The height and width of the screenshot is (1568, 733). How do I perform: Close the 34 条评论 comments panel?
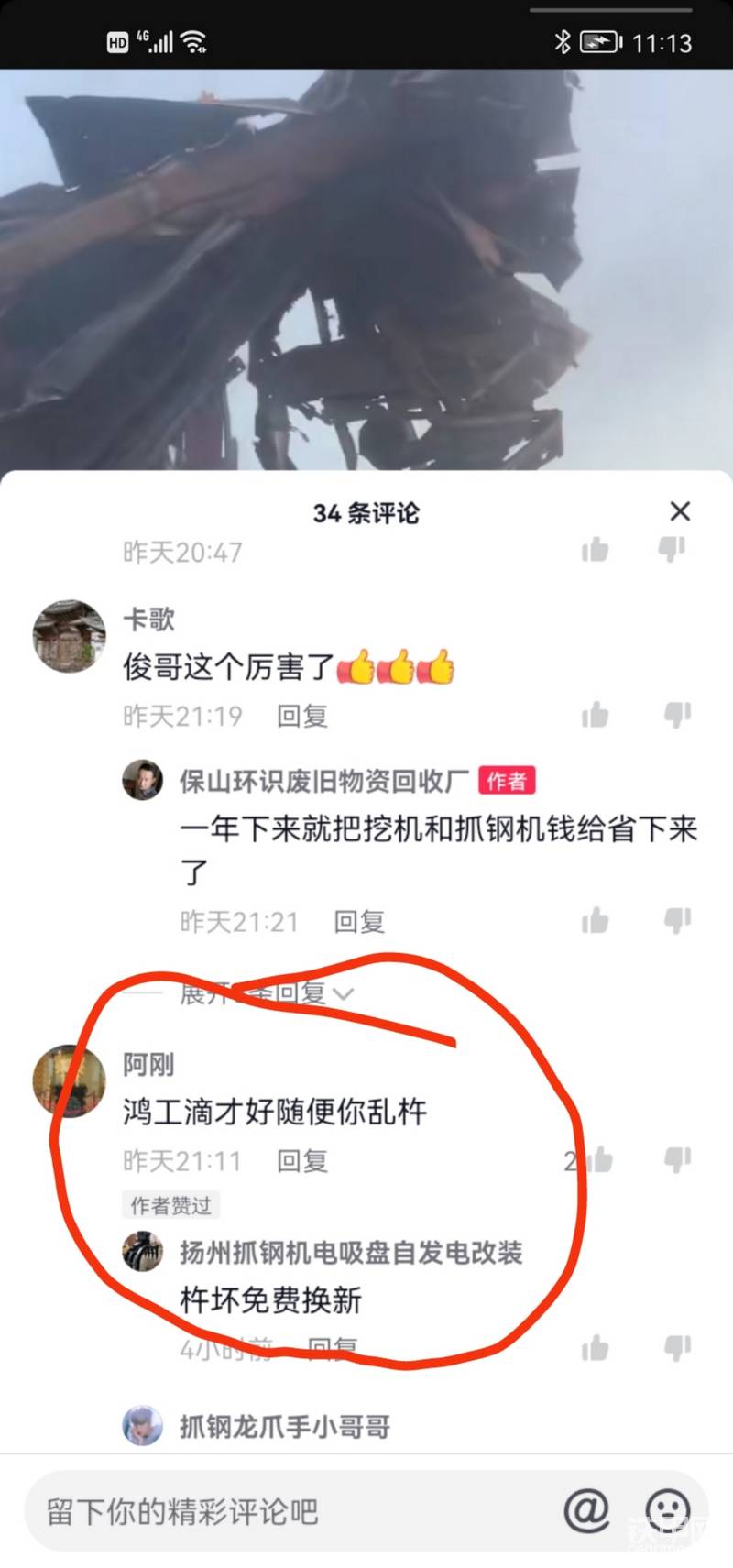[679, 511]
